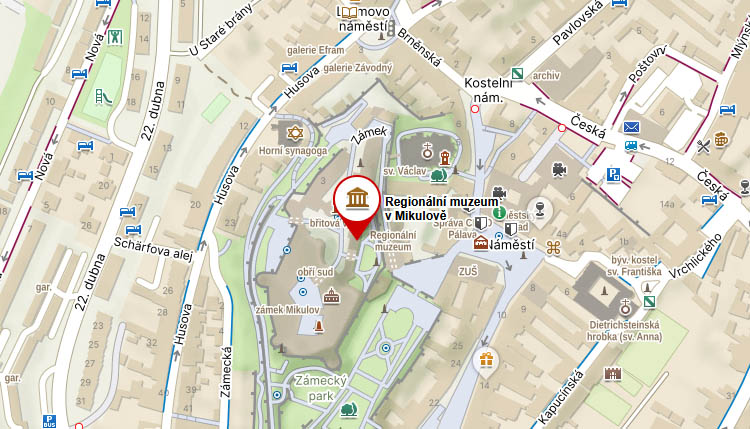750x429 pixels.
Task: Select the Horní synagoga star icon
Action: [x=294, y=133]
